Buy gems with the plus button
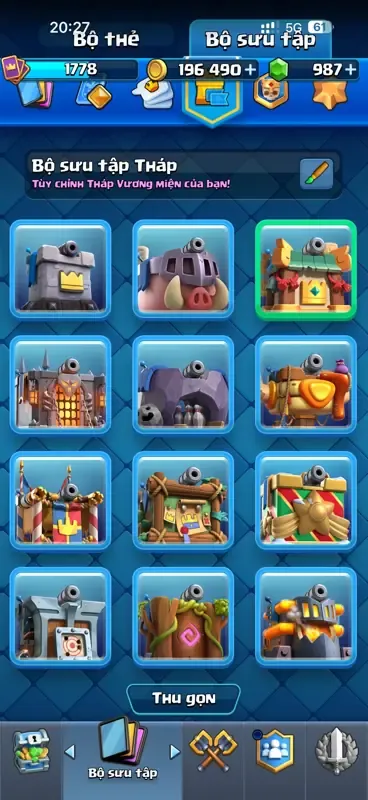This screenshot has width=368, height=800. pyautogui.click(x=350, y=70)
